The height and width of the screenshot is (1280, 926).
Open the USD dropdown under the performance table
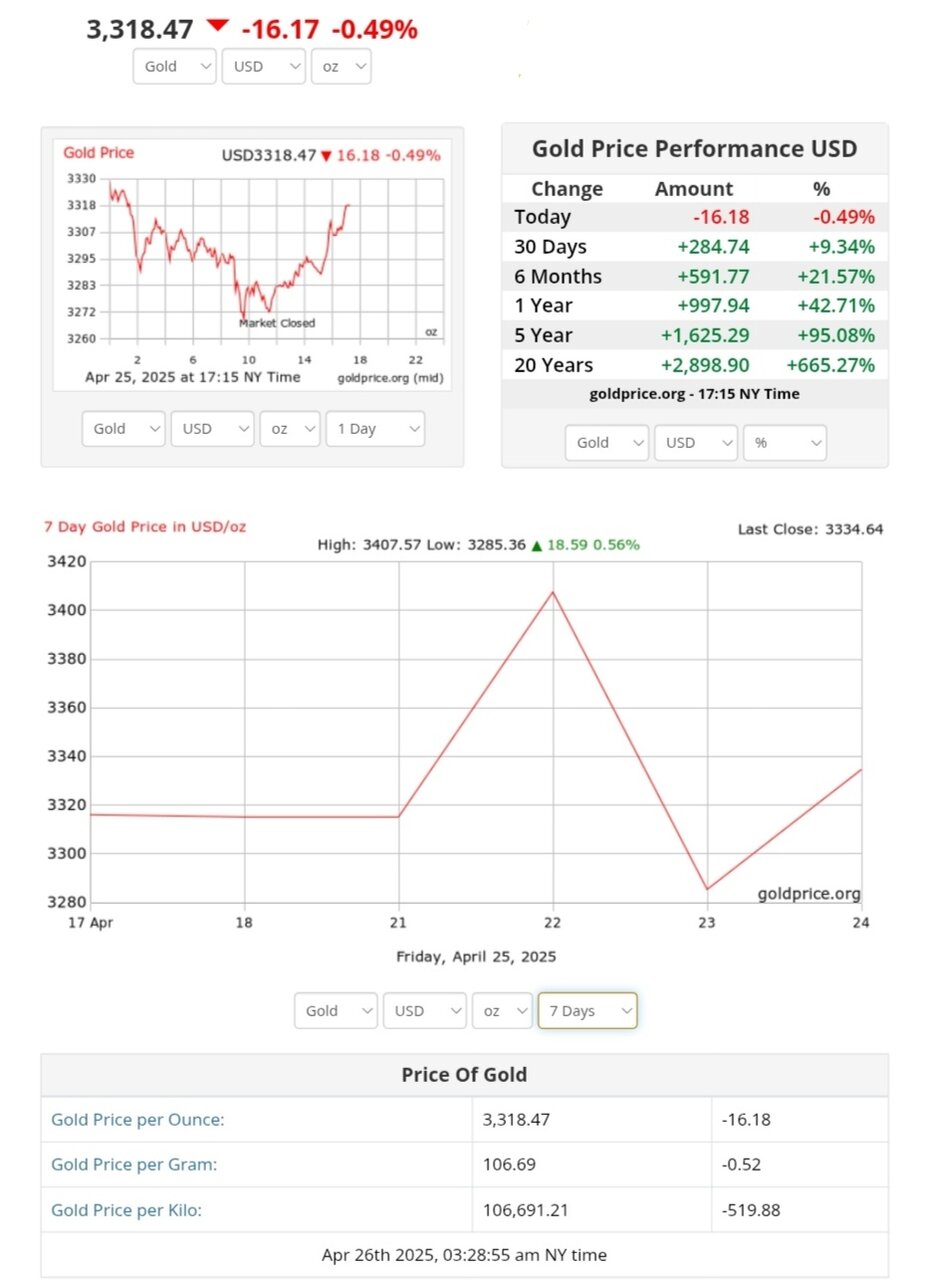pyautogui.click(x=695, y=443)
